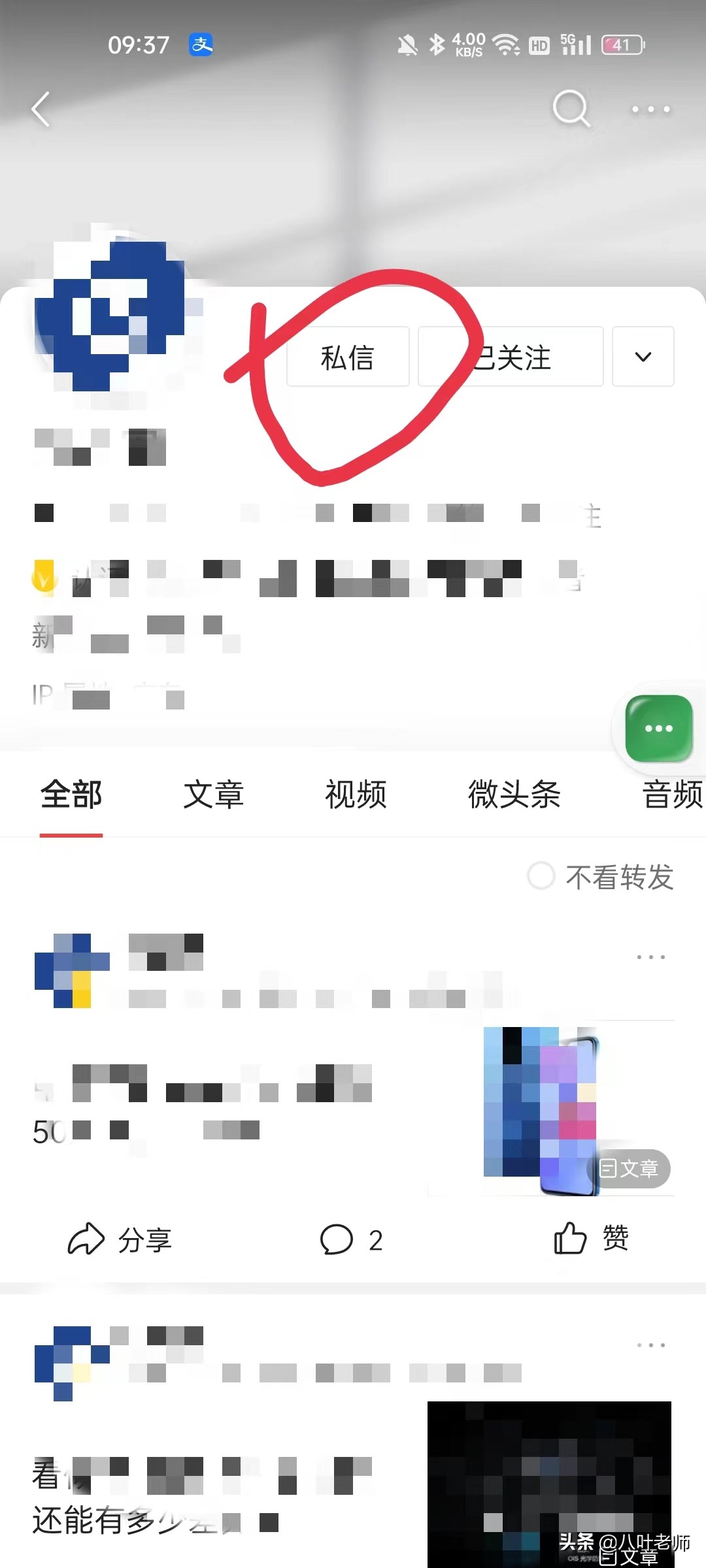Open the search icon in the header
This screenshot has width=706, height=1568.
[x=571, y=108]
